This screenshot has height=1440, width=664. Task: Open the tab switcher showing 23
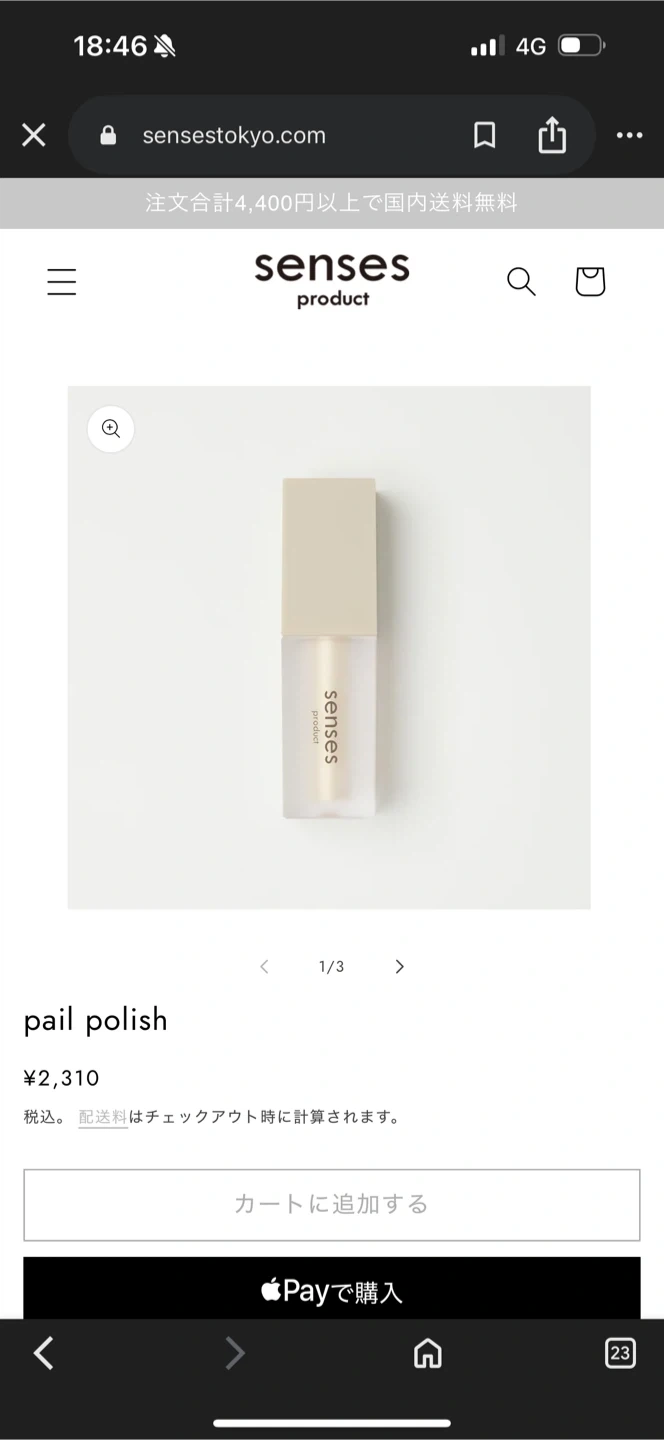[620, 1353]
